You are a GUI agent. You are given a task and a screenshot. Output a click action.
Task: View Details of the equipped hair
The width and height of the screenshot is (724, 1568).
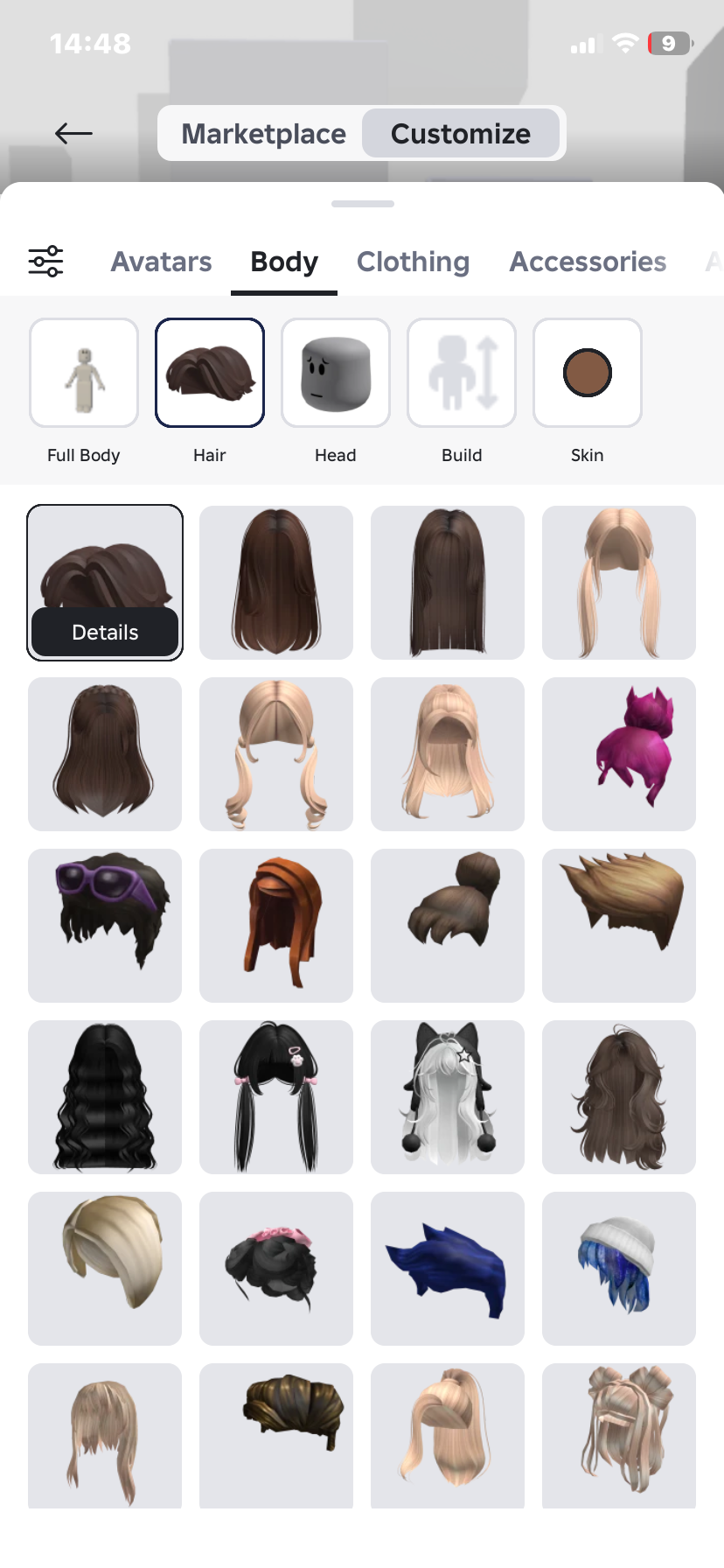coord(105,632)
